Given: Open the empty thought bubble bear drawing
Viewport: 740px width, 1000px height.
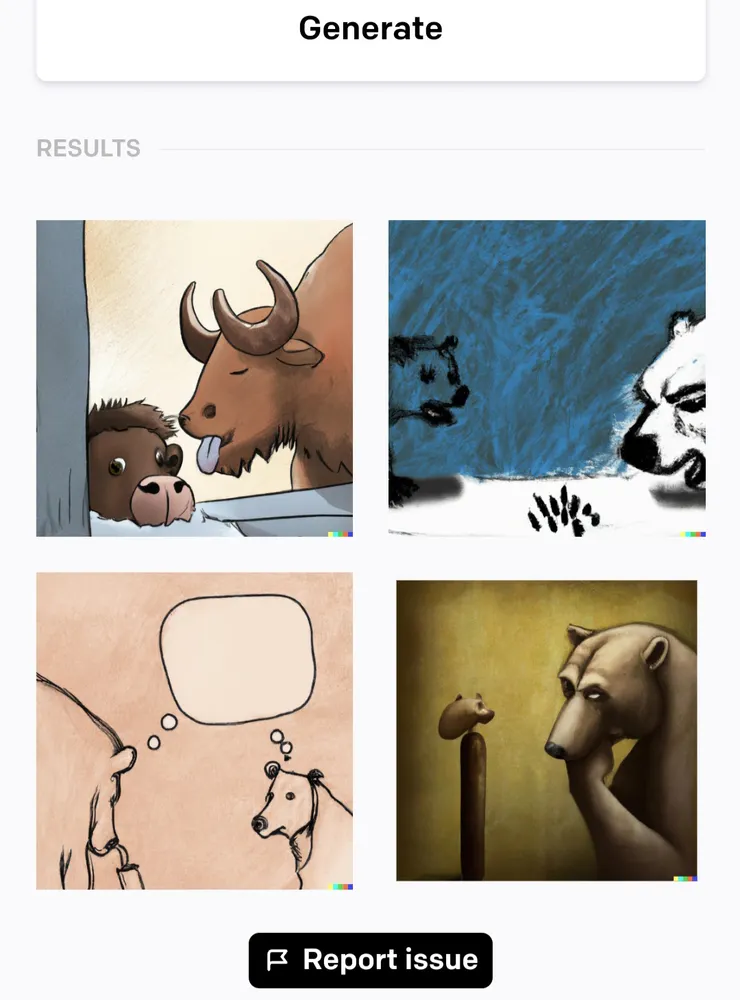Looking at the screenshot, I should pyautogui.click(x=194, y=730).
